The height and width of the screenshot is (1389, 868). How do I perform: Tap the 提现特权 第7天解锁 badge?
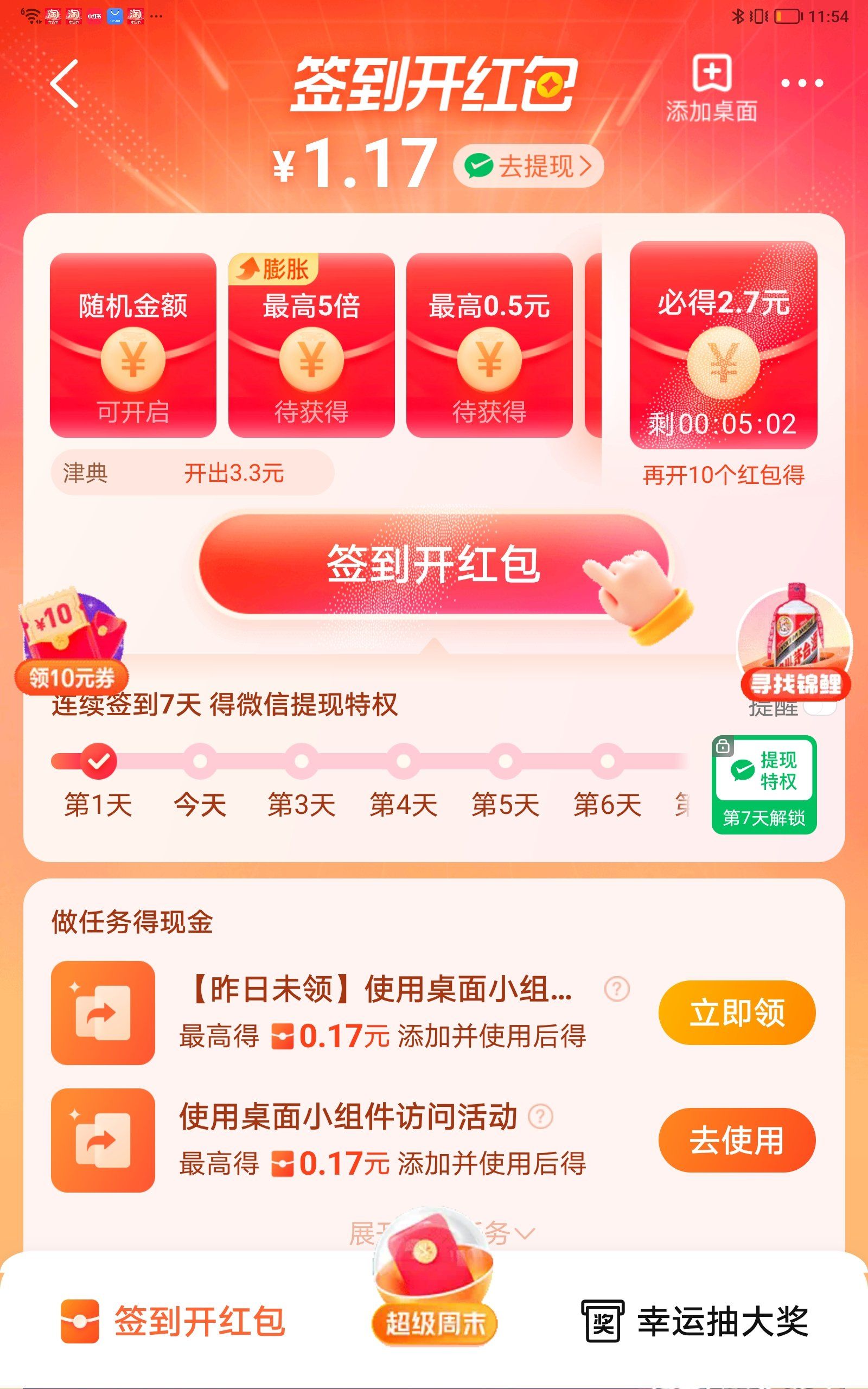[x=763, y=785]
